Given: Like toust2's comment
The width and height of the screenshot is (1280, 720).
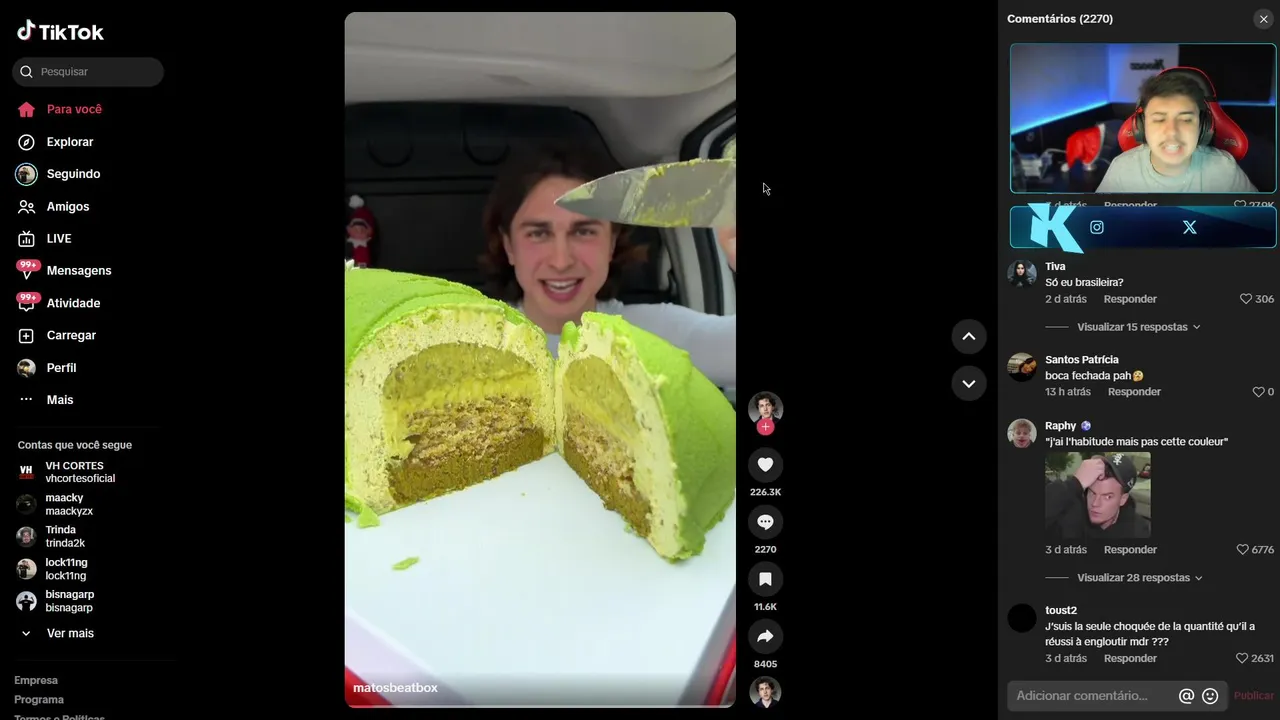Looking at the screenshot, I should [x=1242, y=658].
